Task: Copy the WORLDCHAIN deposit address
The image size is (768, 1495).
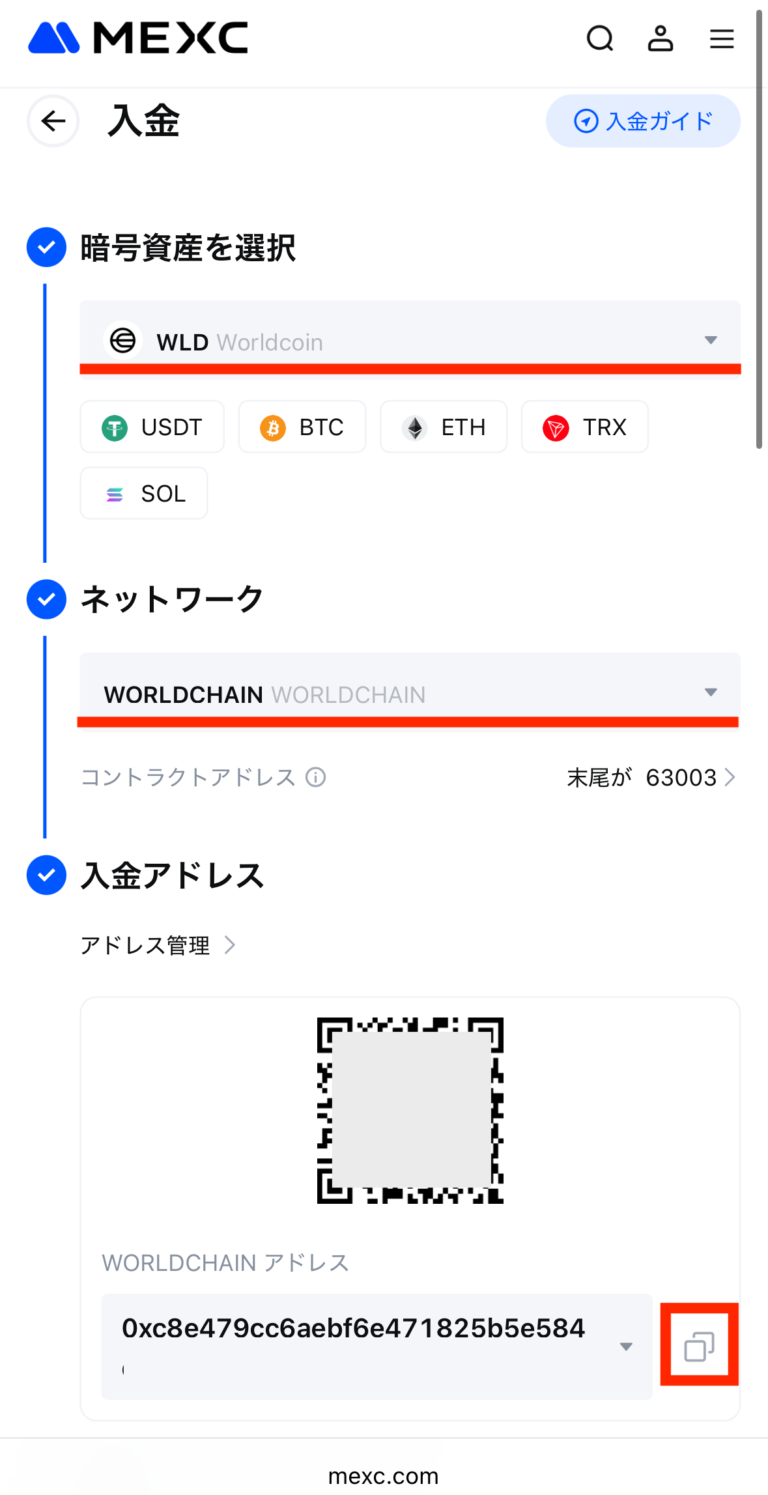Action: [x=699, y=1345]
